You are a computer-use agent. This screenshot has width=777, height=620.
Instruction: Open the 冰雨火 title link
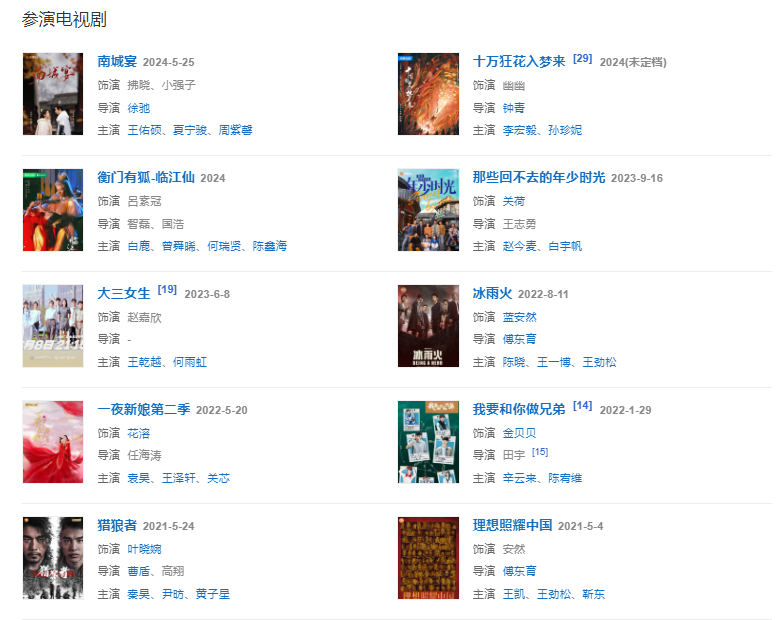click(x=492, y=294)
